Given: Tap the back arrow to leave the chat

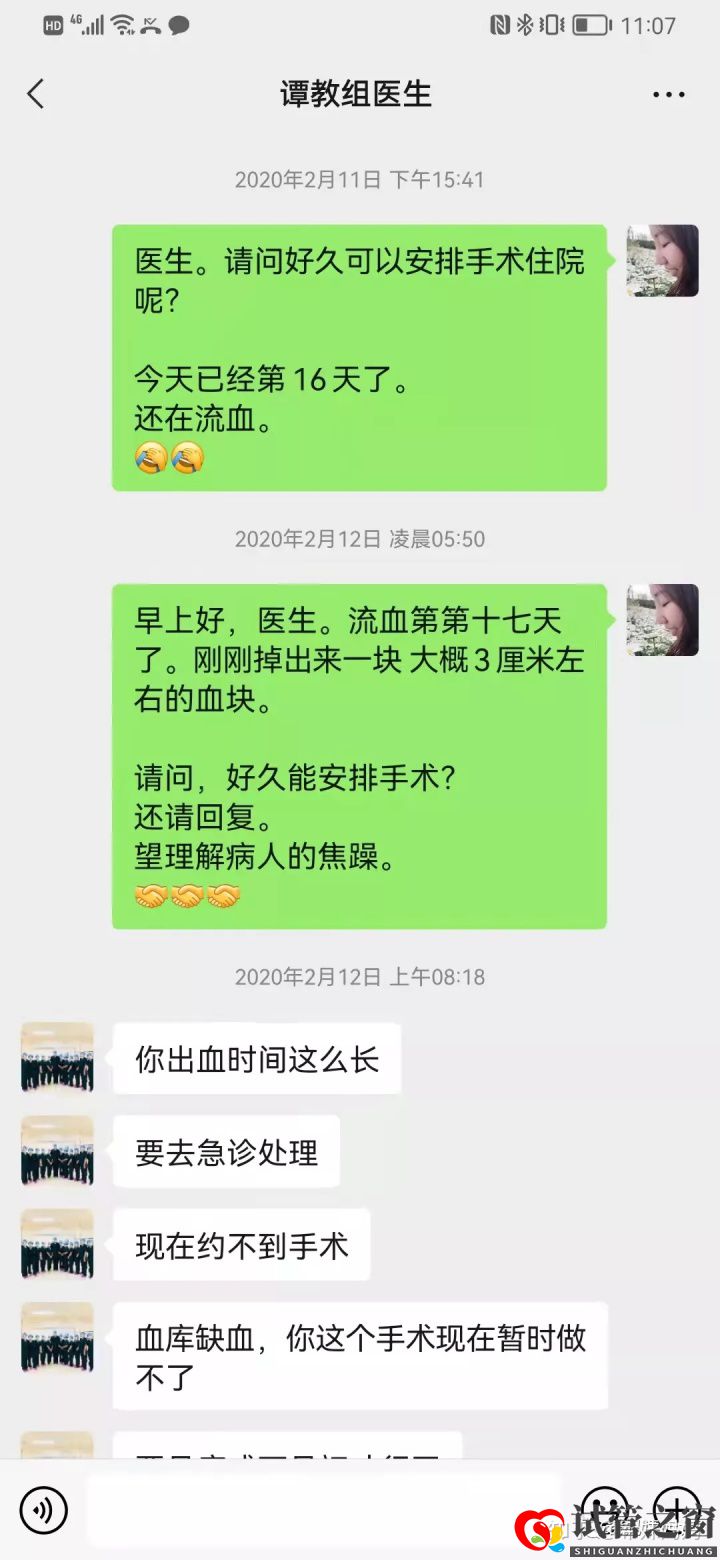Looking at the screenshot, I should (35, 93).
